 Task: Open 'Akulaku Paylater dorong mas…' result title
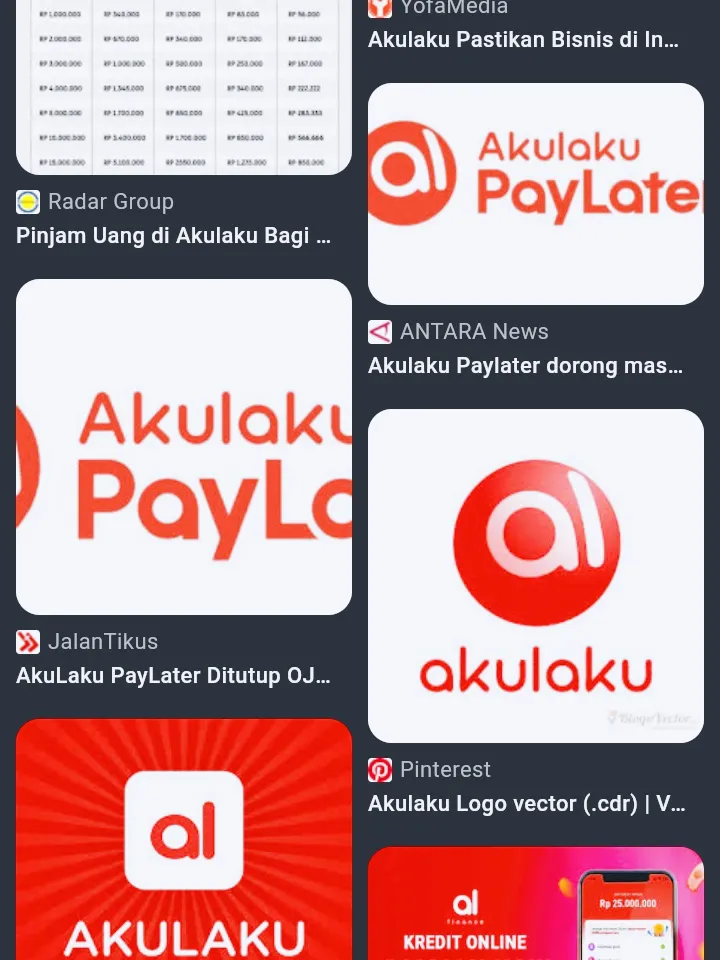525,366
